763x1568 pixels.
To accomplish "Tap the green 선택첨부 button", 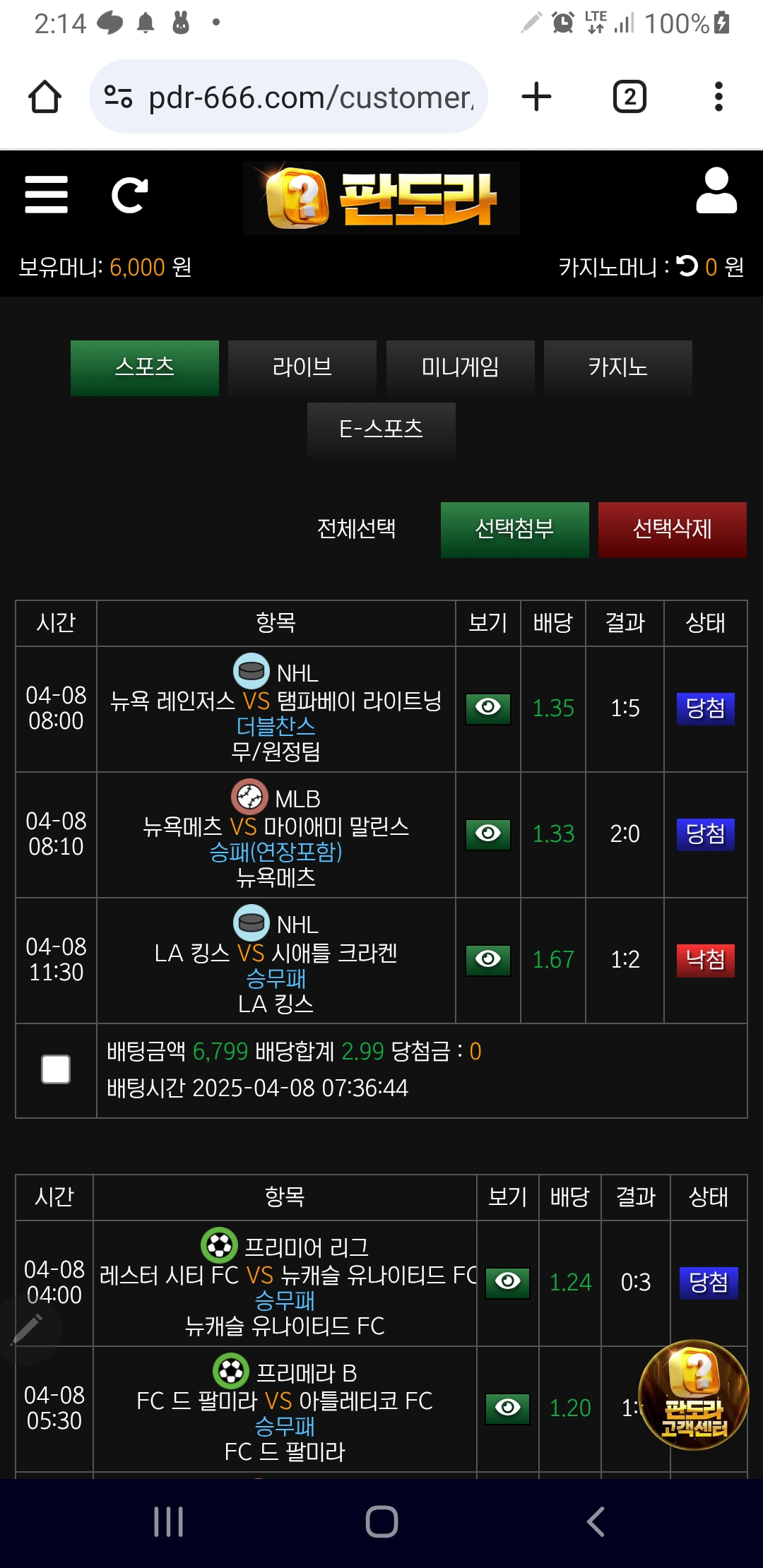I will [x=514, y=530].
